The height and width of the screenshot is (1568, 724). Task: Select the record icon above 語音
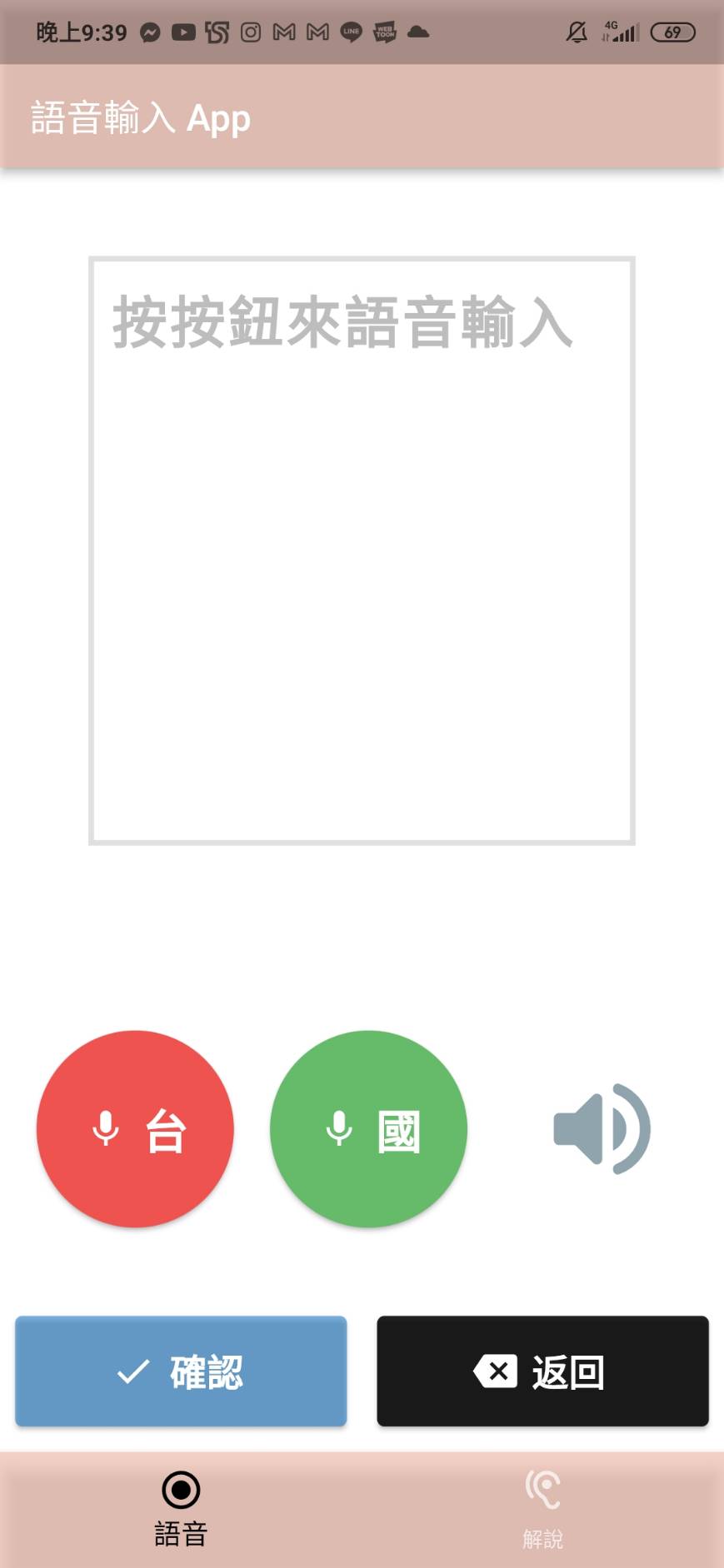click(181, 1490)
